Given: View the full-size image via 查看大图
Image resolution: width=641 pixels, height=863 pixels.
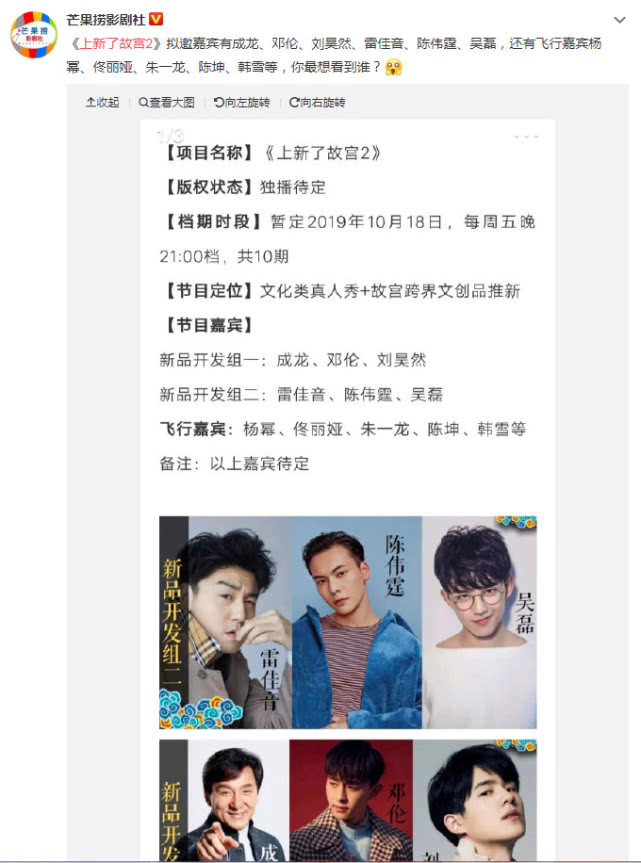Looking at the screenshot, I should tap(166, 102).
